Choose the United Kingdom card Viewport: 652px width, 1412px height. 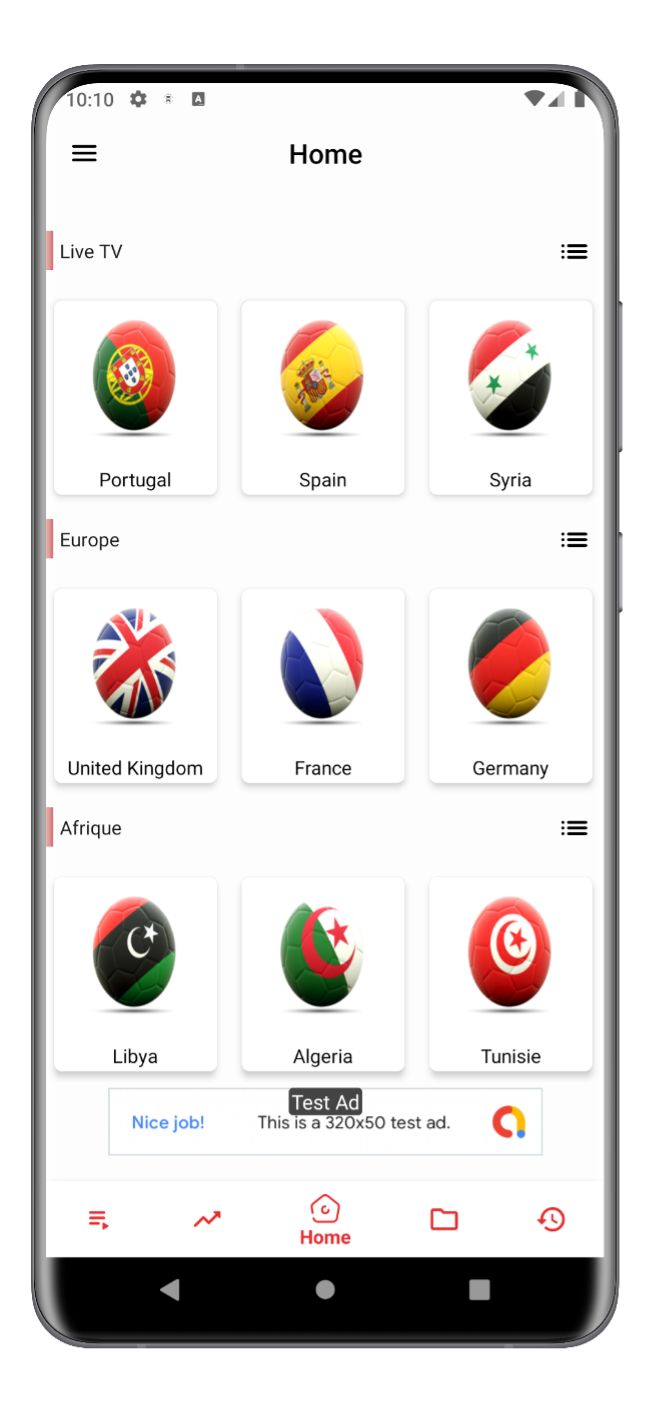pyautogui.click(x=135, y=685)
